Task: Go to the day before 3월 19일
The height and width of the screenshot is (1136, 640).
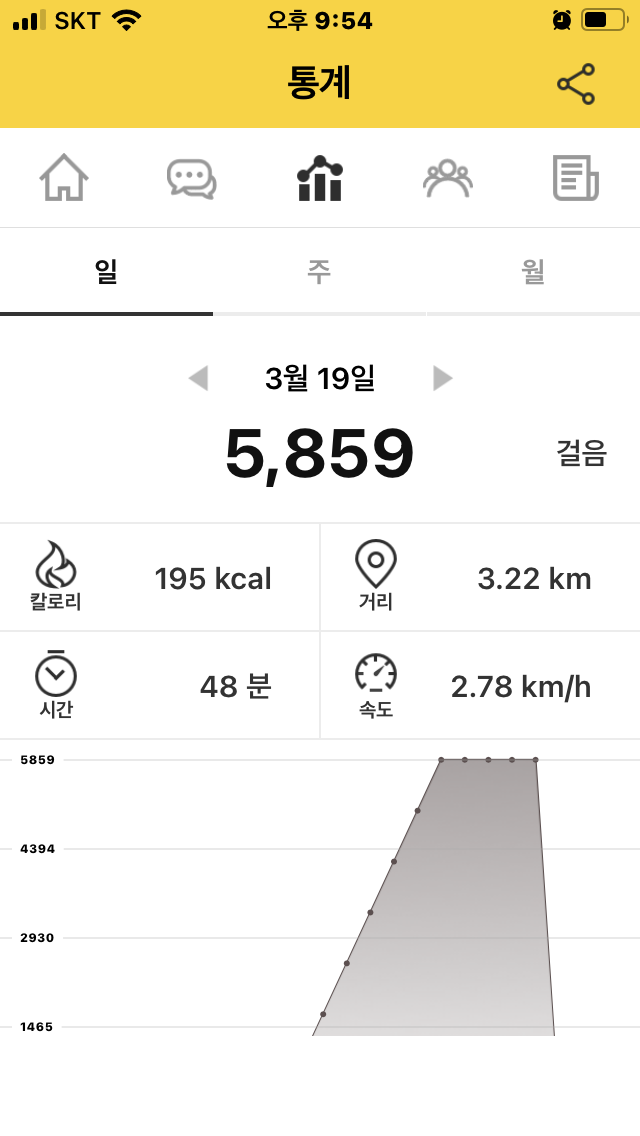Action: pos(199,378)
